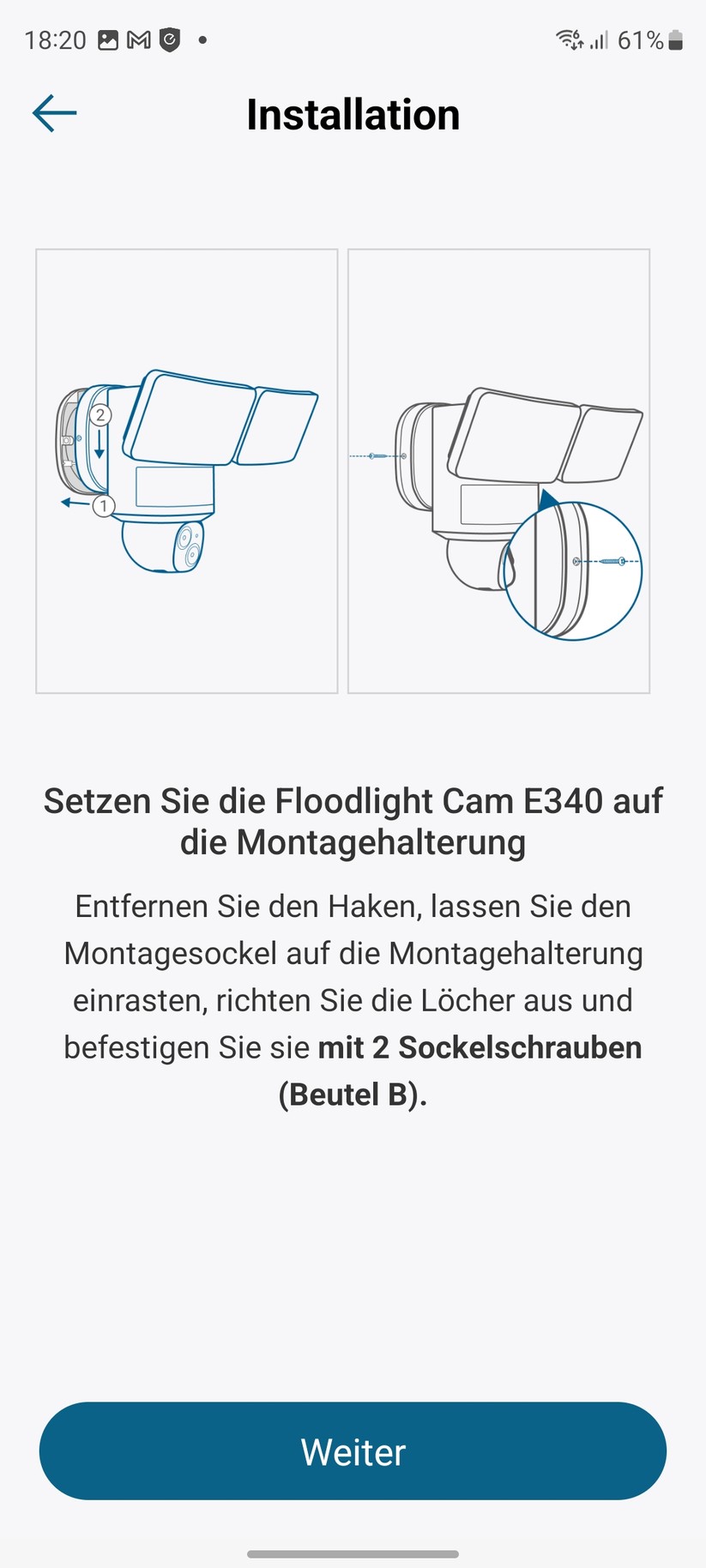Tap the back arrow to leave Installation
This screenshot has width=706, height=1568.
pos(54,112)
